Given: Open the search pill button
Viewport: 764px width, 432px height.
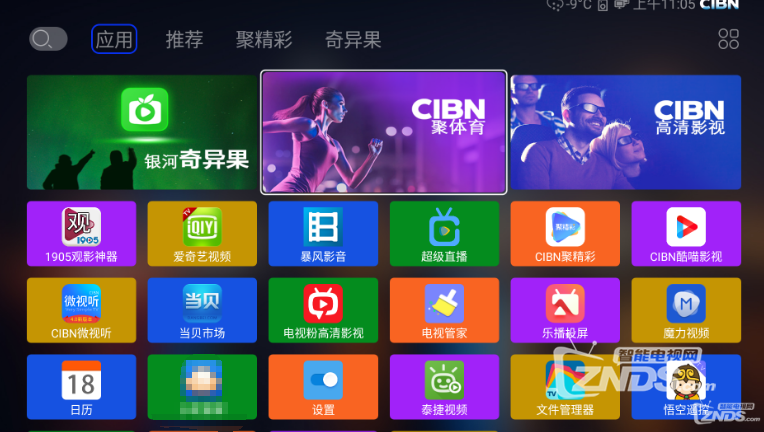Looking at the screenshot, I should click(48, 40).
